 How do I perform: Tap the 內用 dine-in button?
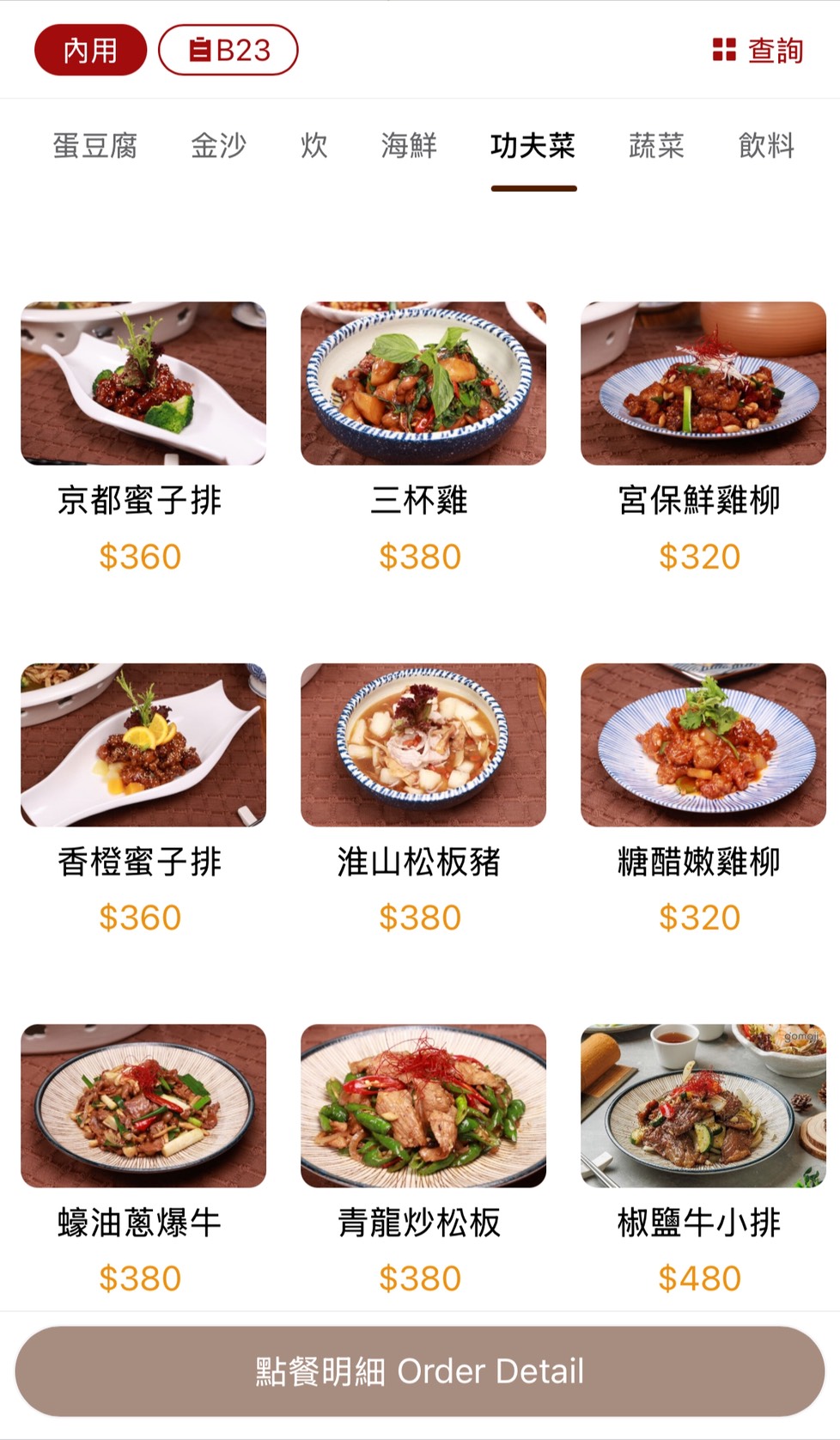(90, 50)
